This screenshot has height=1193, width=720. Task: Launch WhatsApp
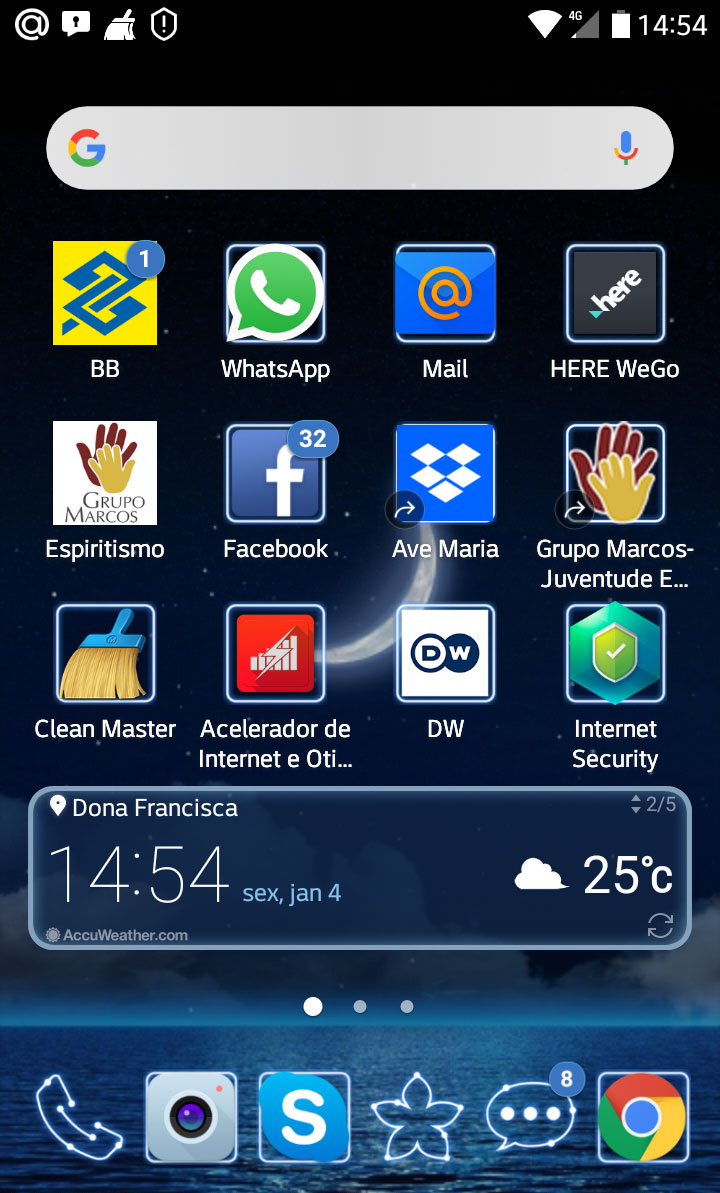[x=275, y=294]
